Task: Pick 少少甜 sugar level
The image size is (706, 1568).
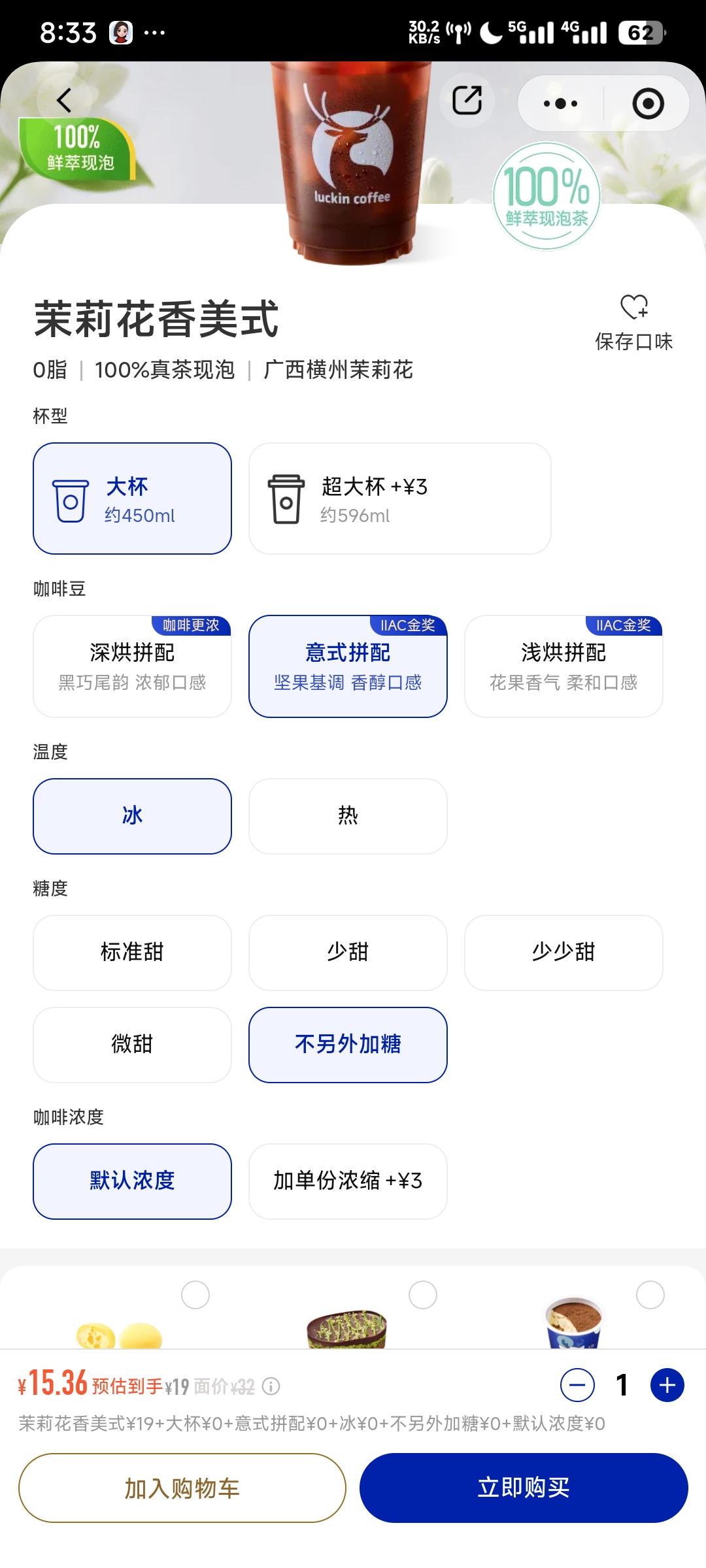Action: coord(563,953)
